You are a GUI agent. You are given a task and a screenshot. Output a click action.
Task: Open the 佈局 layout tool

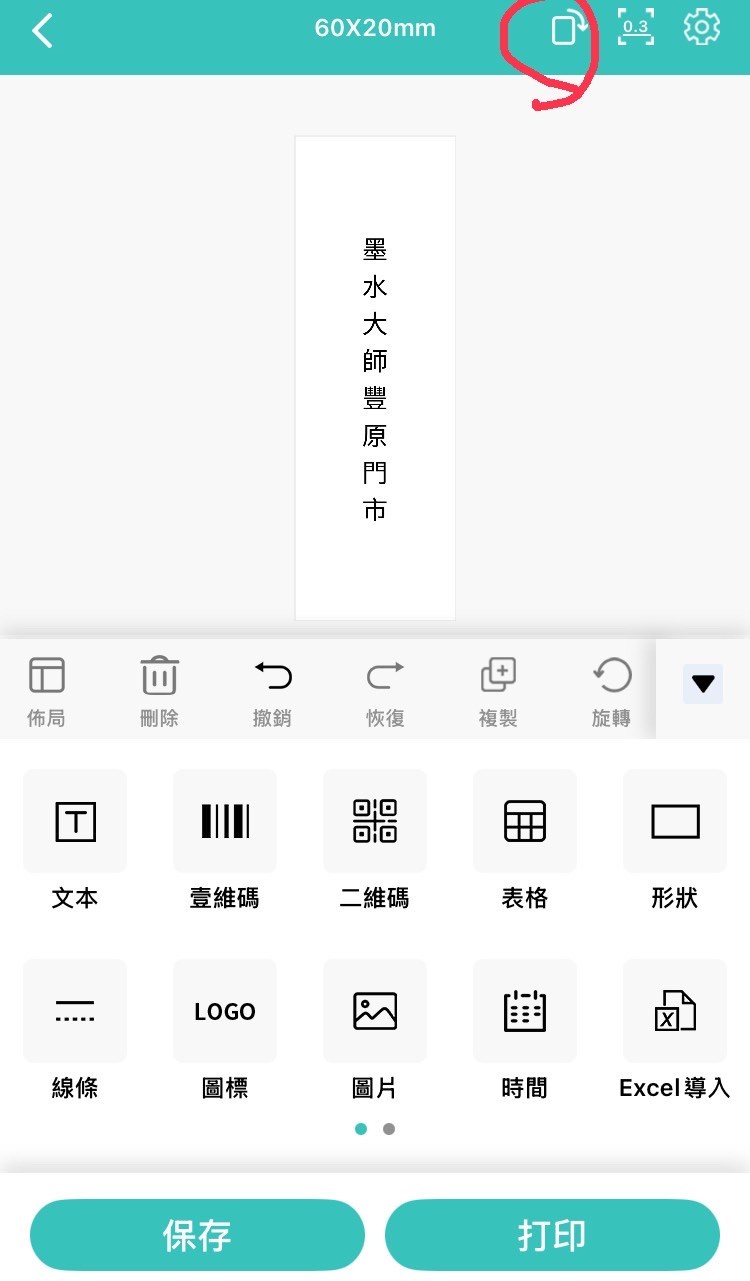(46, 692)
